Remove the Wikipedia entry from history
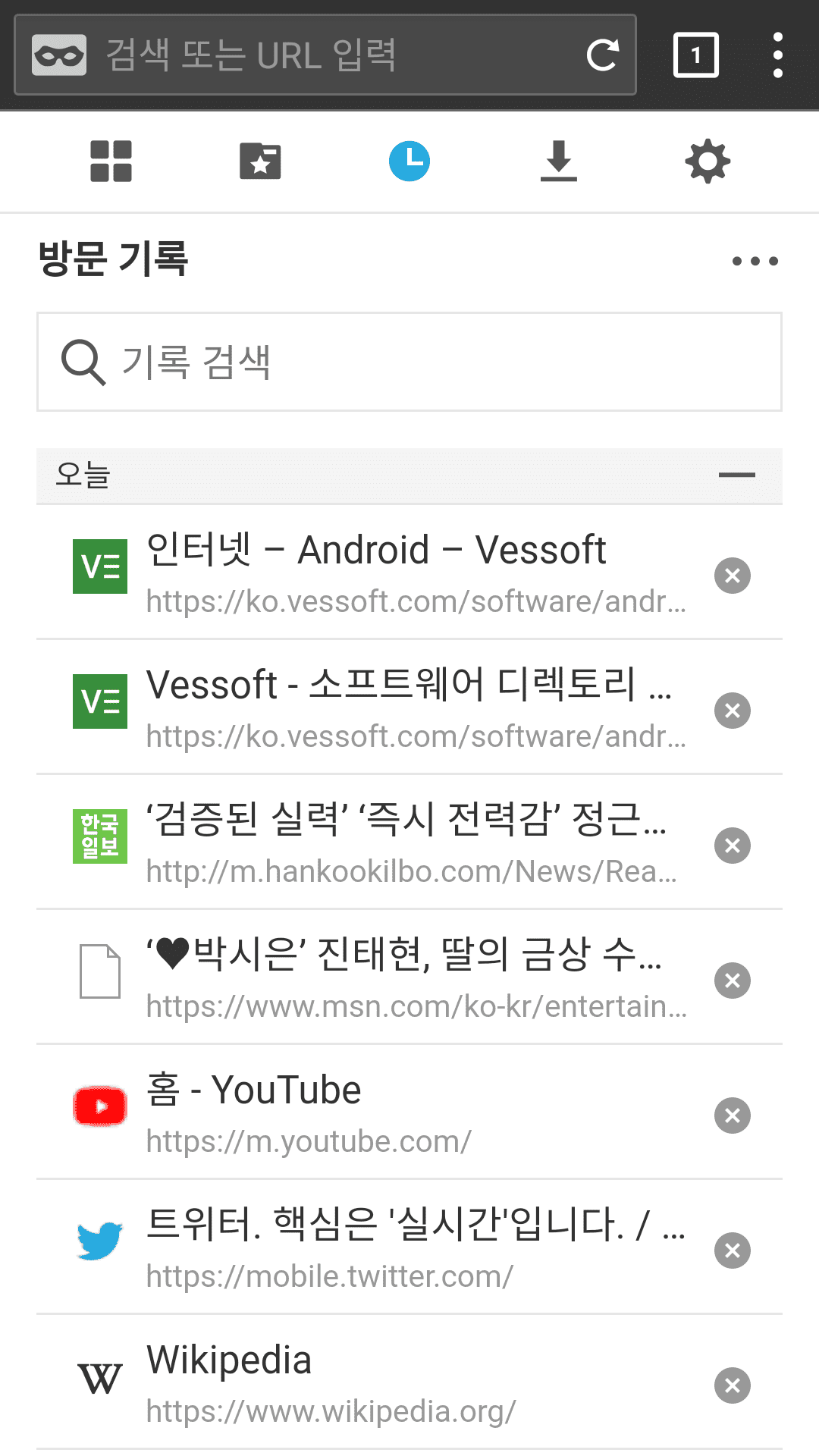Image resolution: width=819 pixels, height=1456 pixels. 733,1385
